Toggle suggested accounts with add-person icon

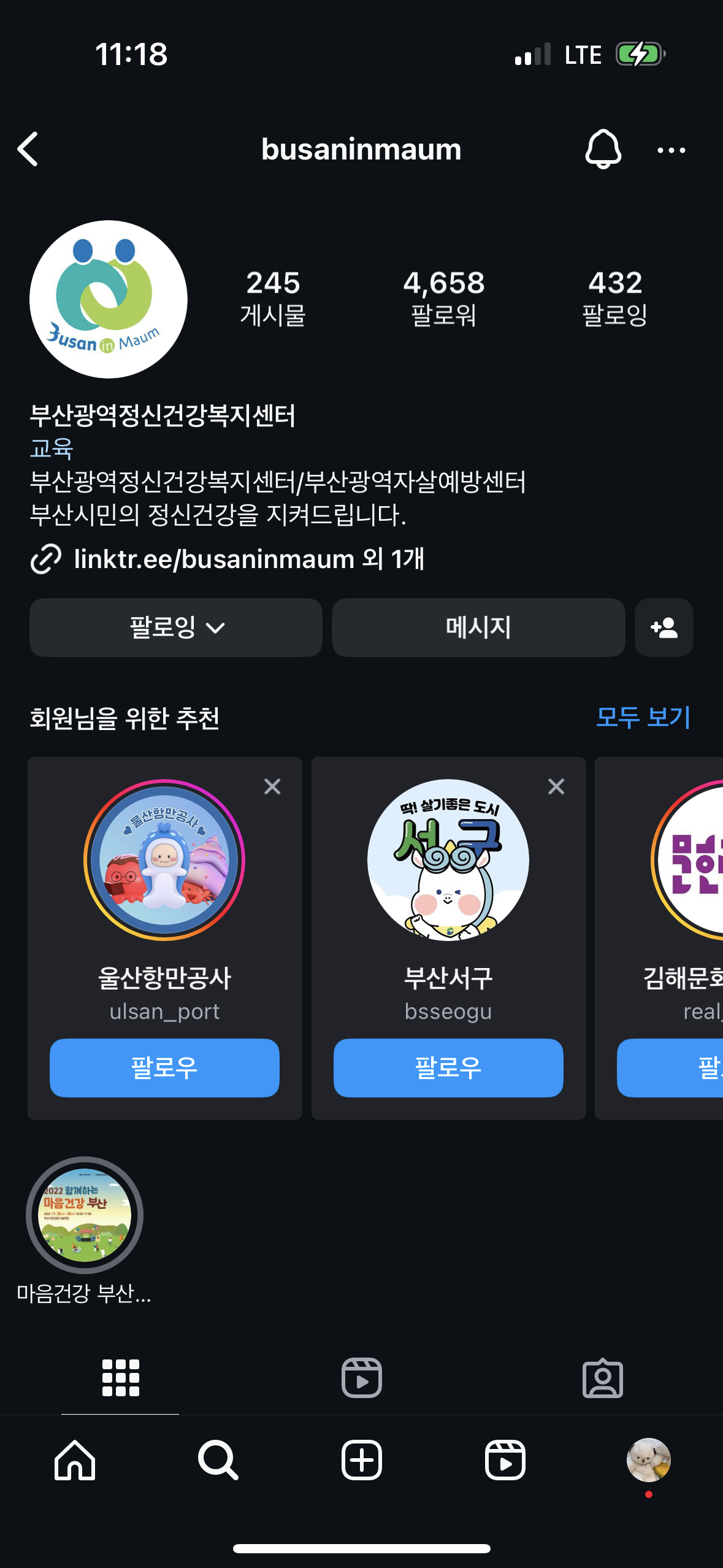click(x=664, y=628)
